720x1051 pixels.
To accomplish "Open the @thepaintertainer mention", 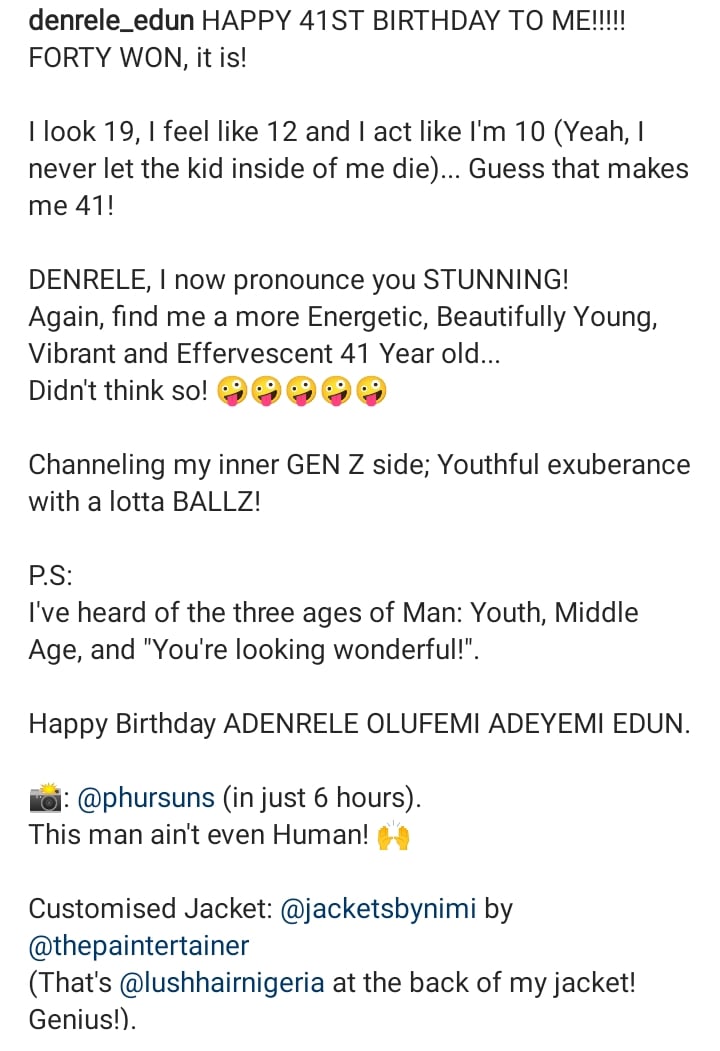I will coord(139,945).
